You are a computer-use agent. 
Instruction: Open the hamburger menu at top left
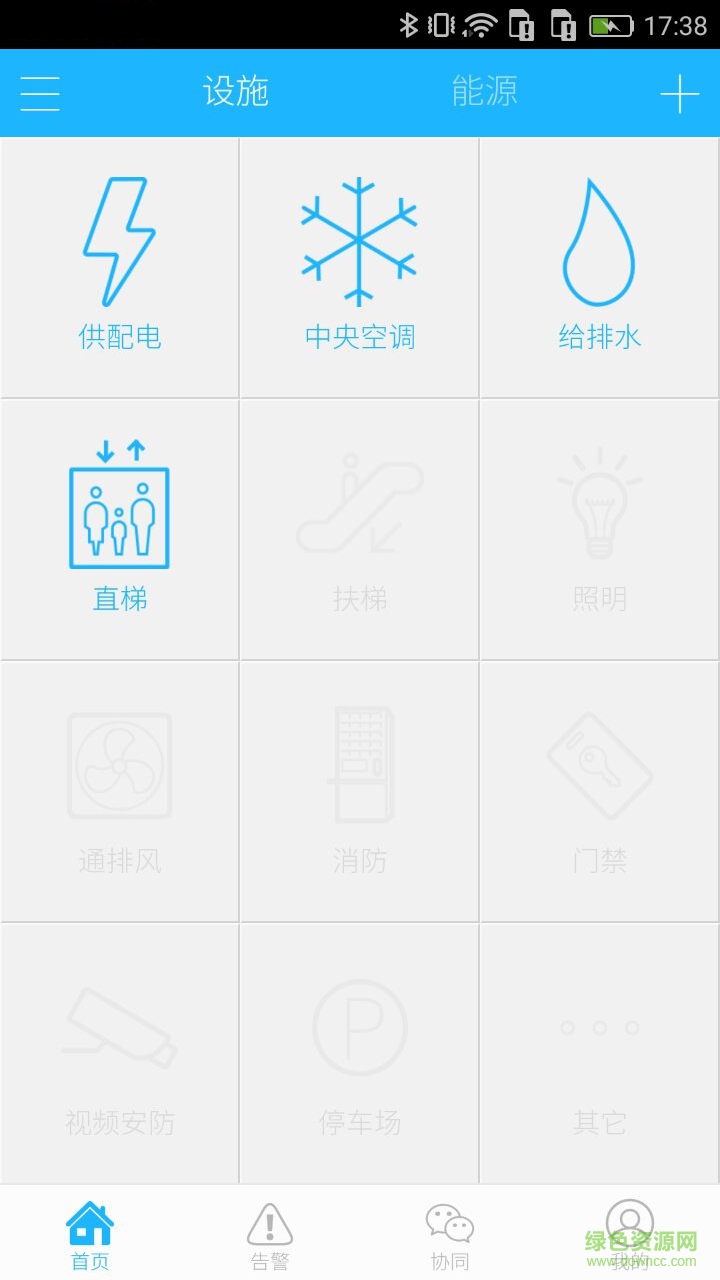[40, 91]
